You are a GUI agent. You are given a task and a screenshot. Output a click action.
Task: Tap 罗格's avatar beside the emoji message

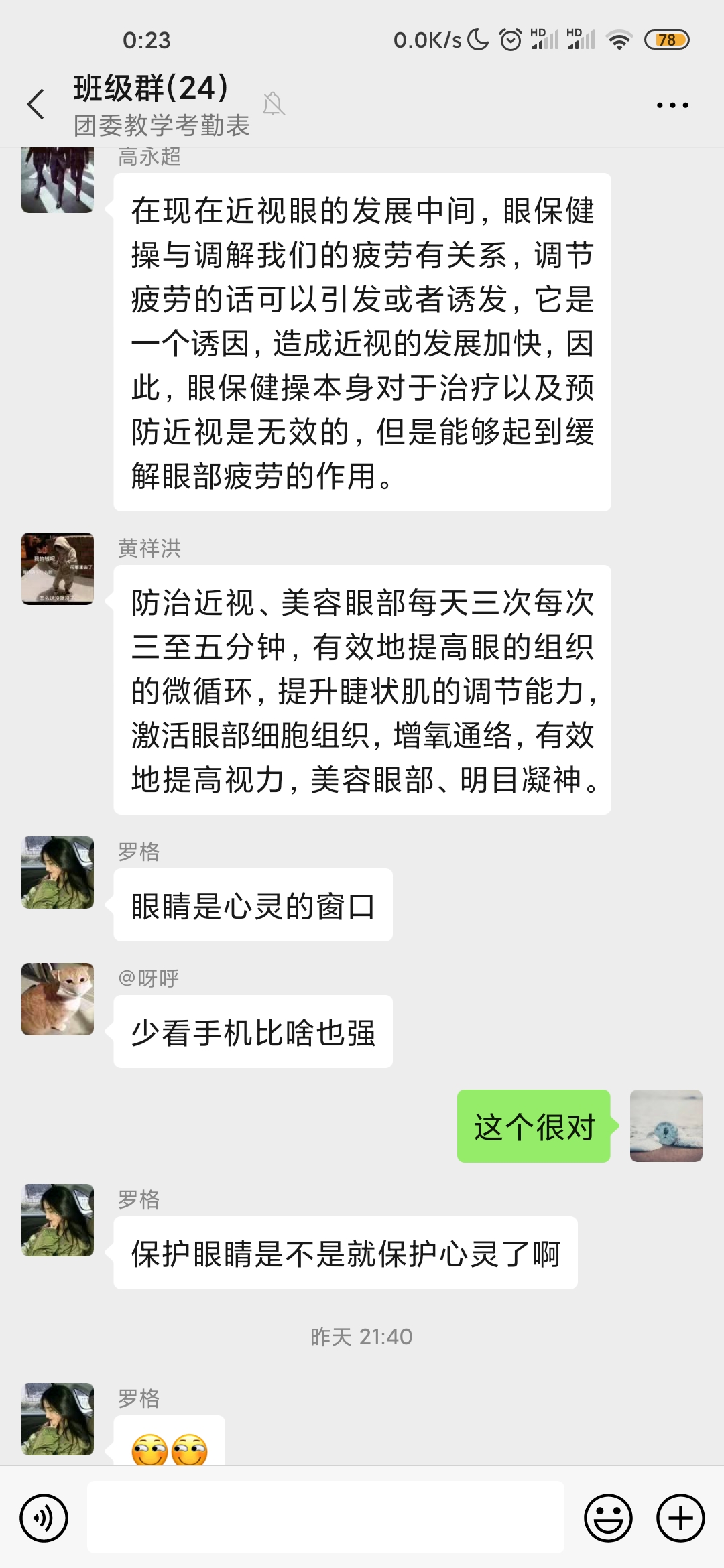(x=58, y=1419)
